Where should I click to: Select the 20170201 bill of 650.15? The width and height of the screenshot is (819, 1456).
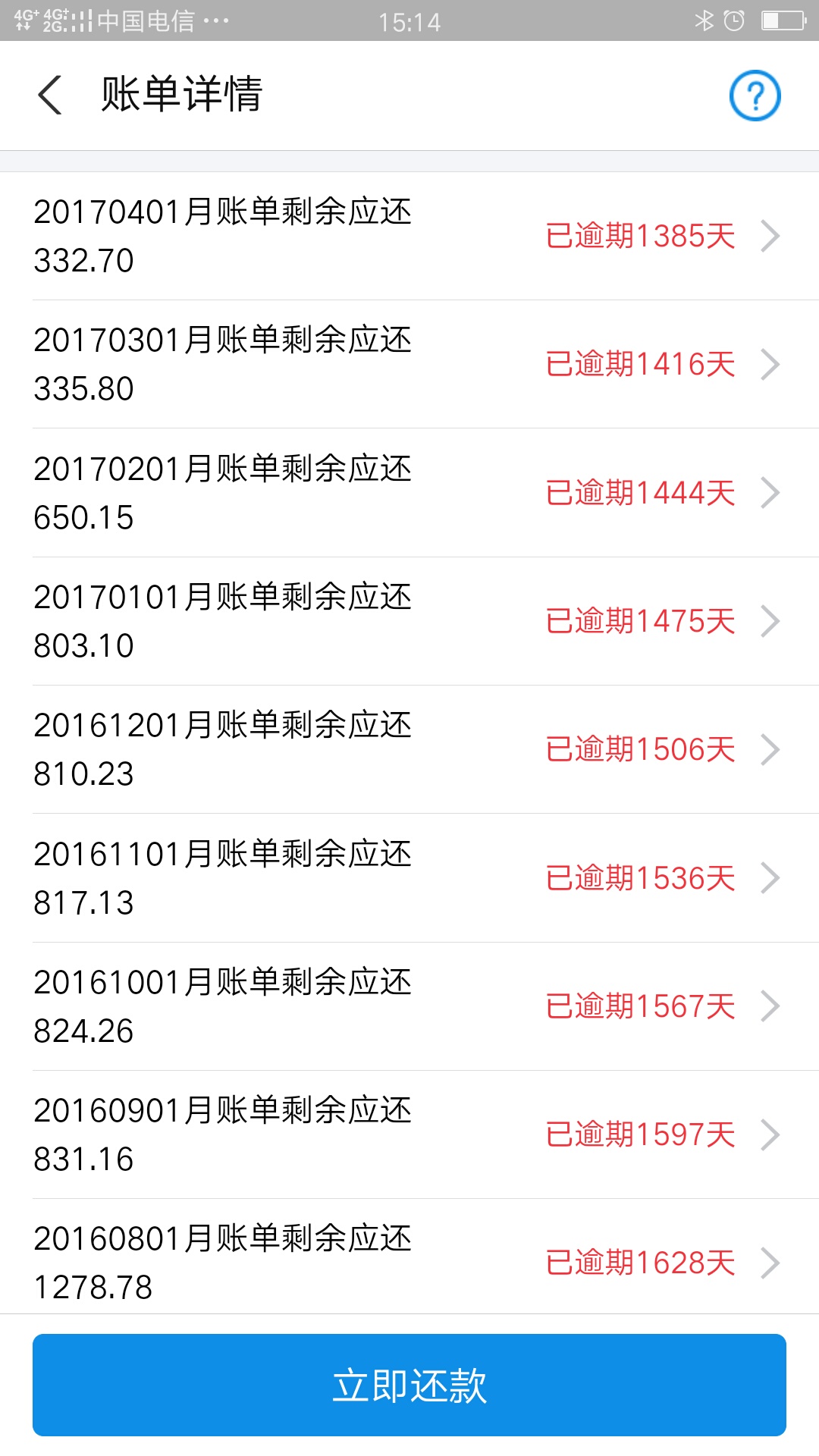pos(409,493)
